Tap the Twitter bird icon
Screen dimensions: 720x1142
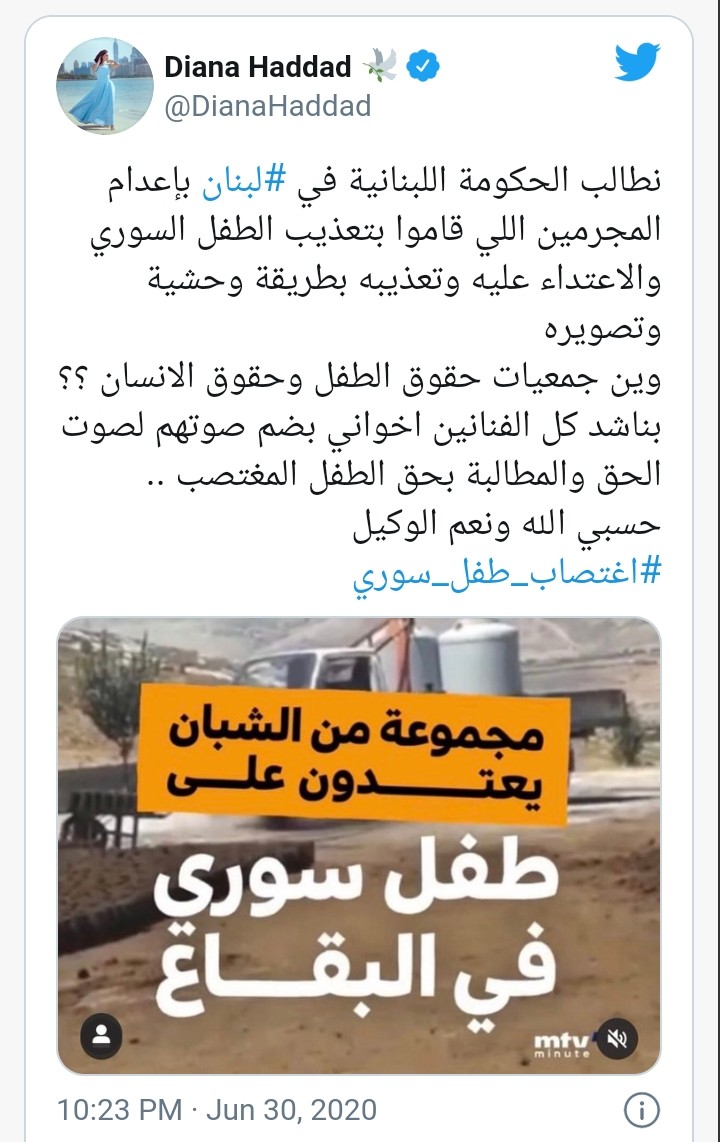[x=637, y=63]
